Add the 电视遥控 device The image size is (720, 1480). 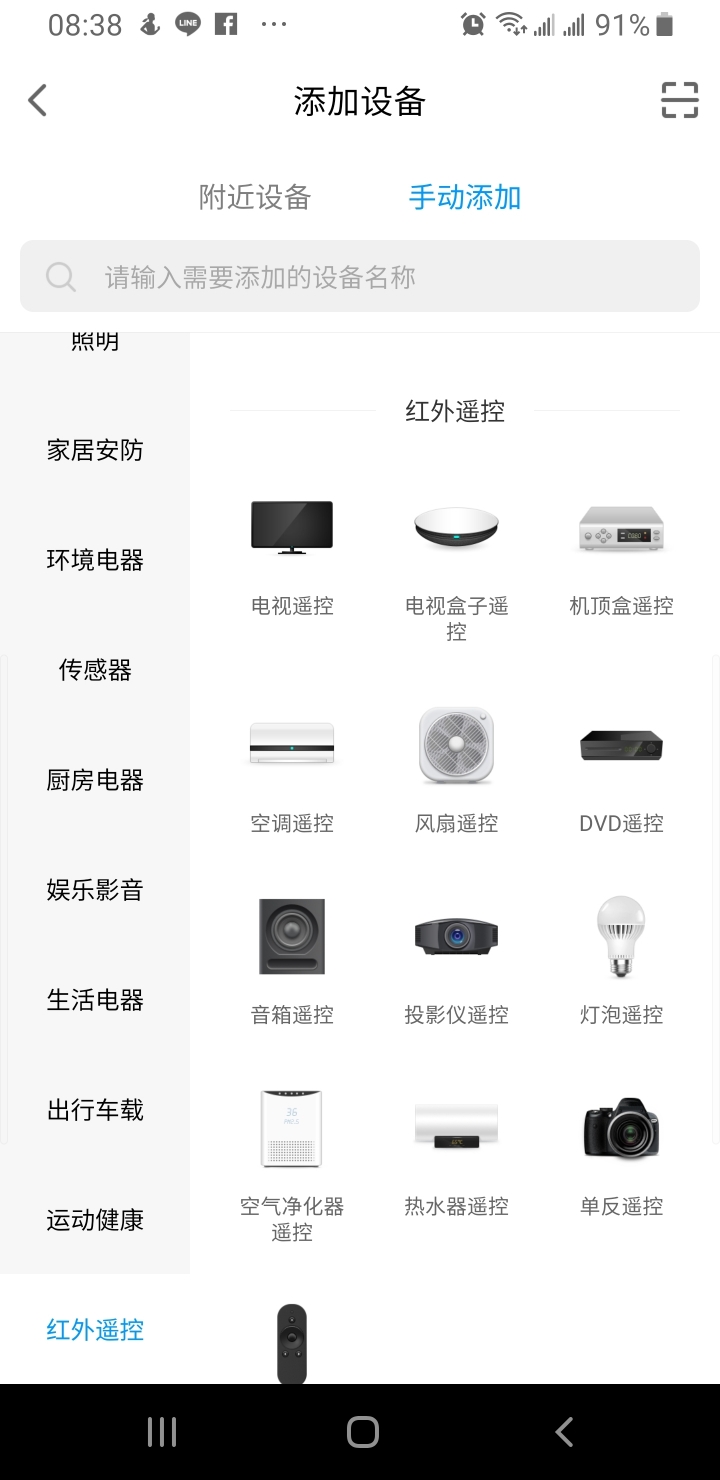[x=292, y=558]
